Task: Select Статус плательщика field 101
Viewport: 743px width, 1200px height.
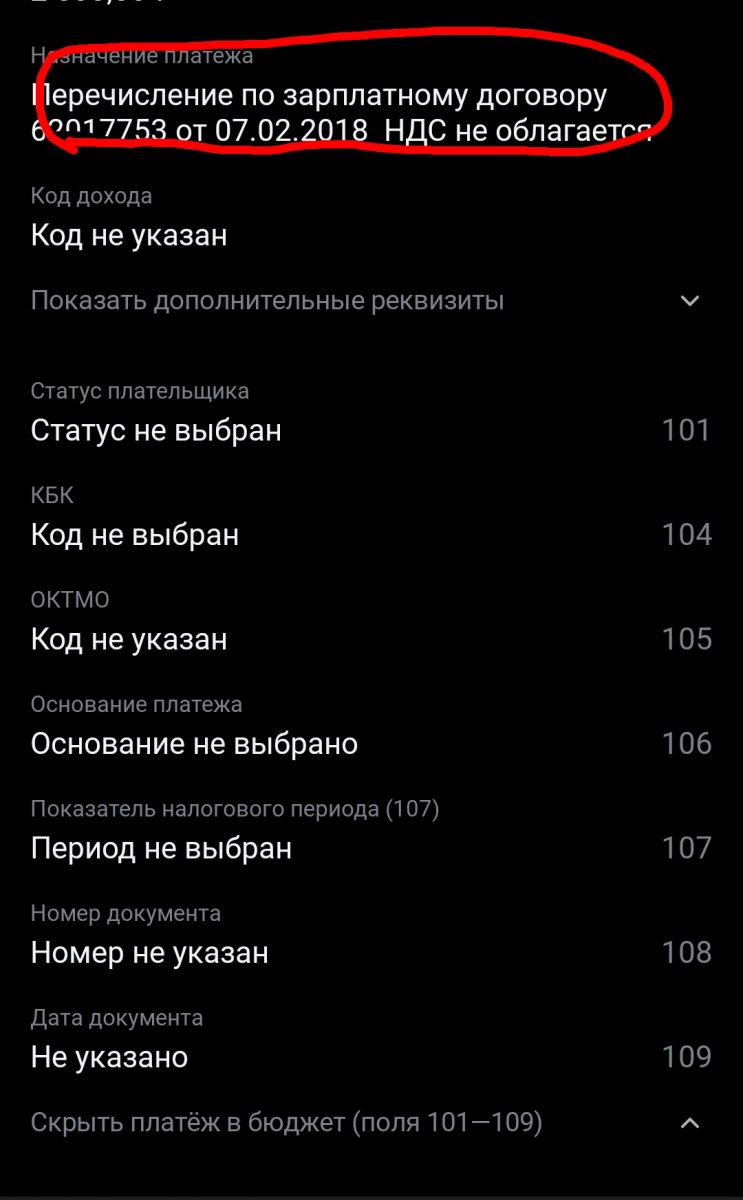Action: 371,413
